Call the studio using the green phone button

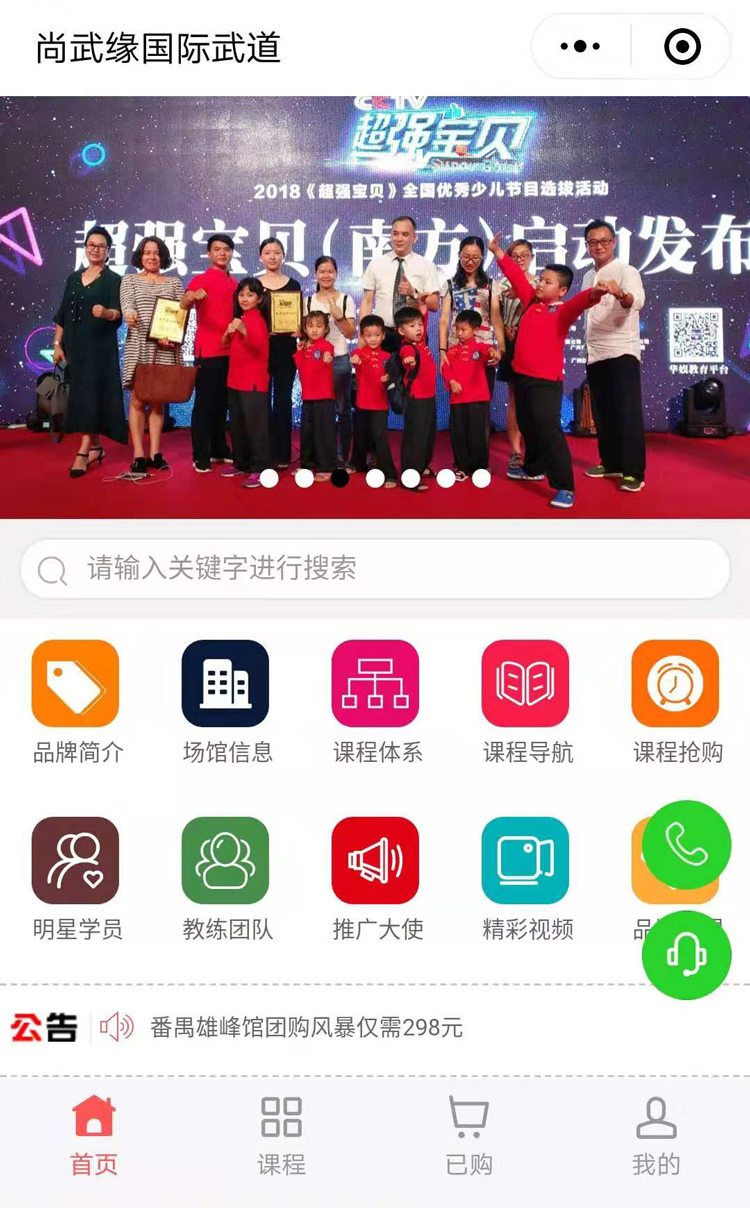(x=687, y=845)
